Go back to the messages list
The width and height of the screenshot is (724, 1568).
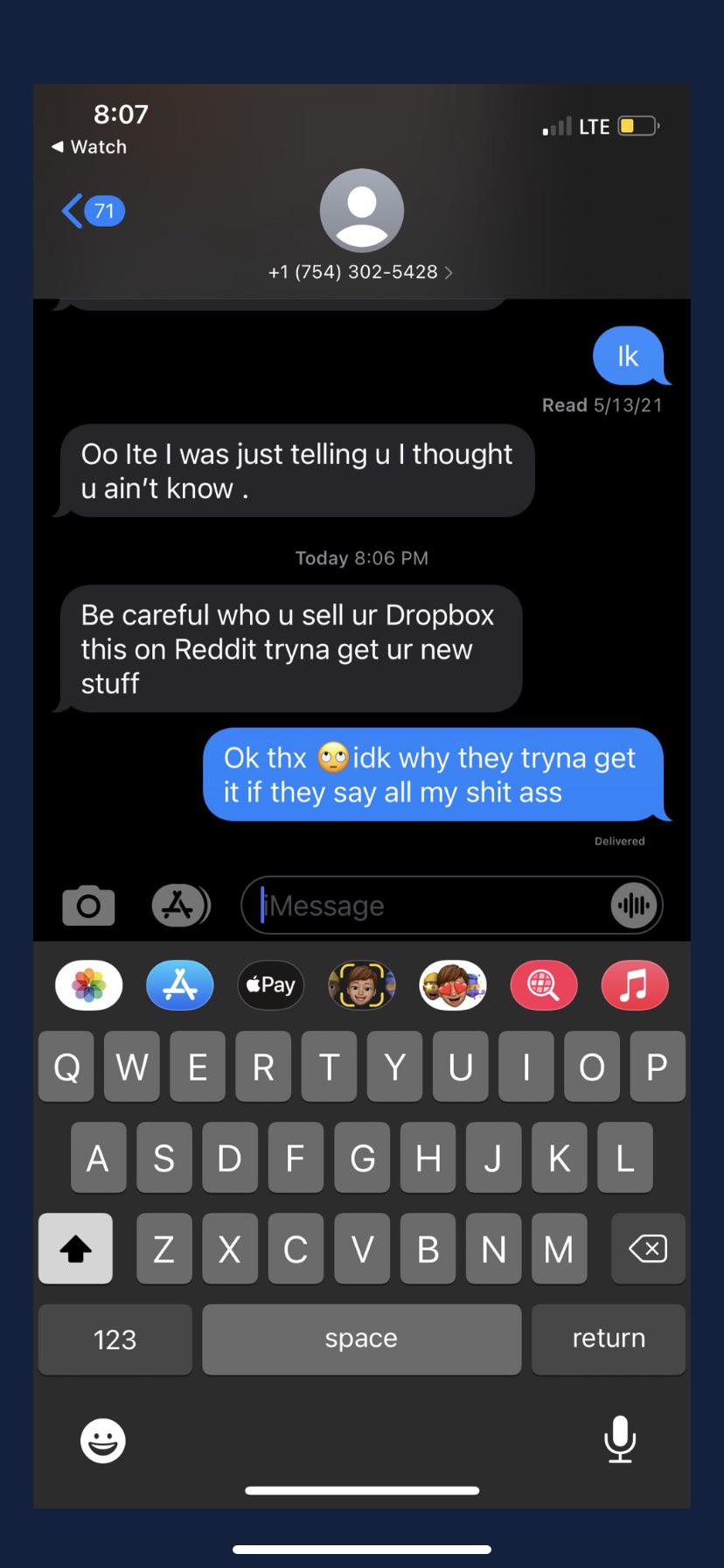point(91,211)
